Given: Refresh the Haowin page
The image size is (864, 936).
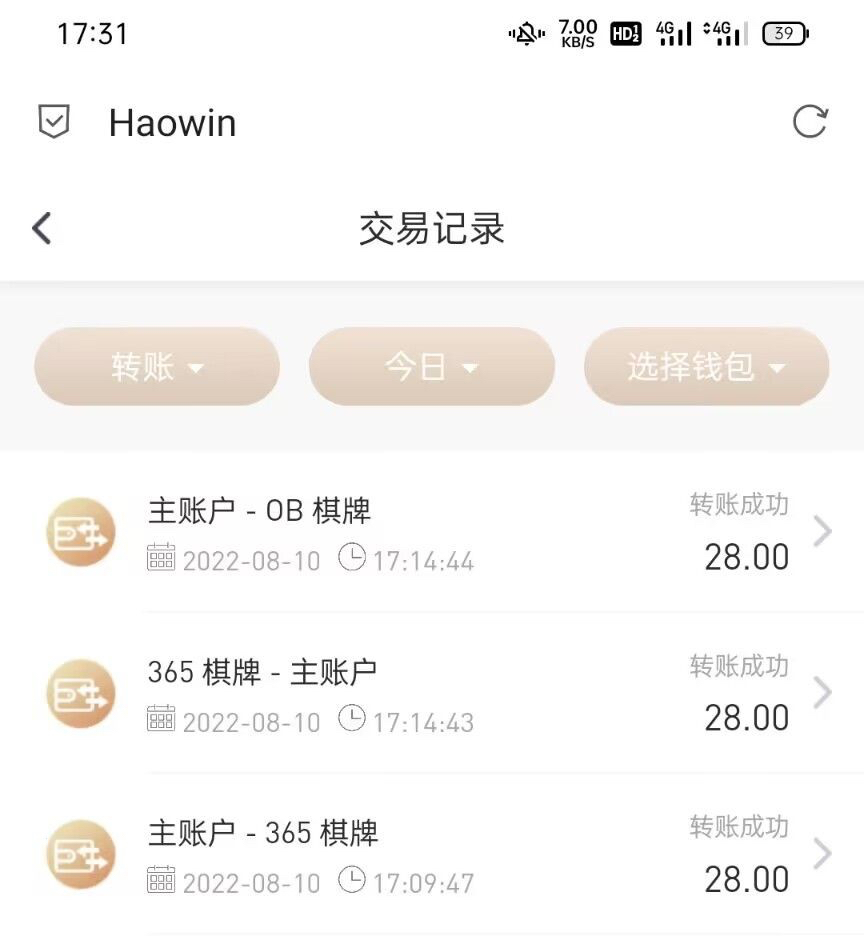Looking at the screenshot, I should (x=809, y=122).
